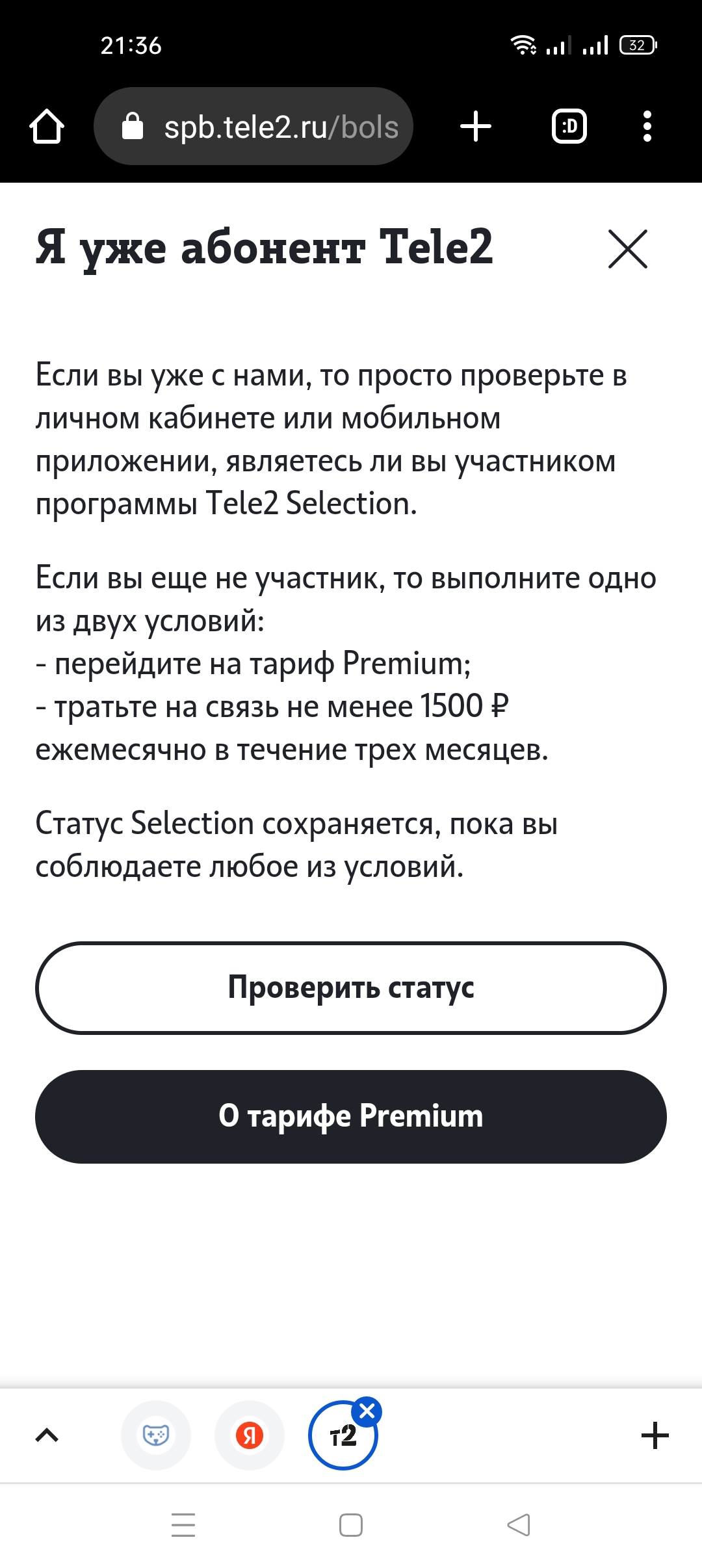Screen dimensions: 702x1568
Task: Close the "Я уже абонент Tele2" dialog
Action: pyautogui.click(x=628, y=248)
